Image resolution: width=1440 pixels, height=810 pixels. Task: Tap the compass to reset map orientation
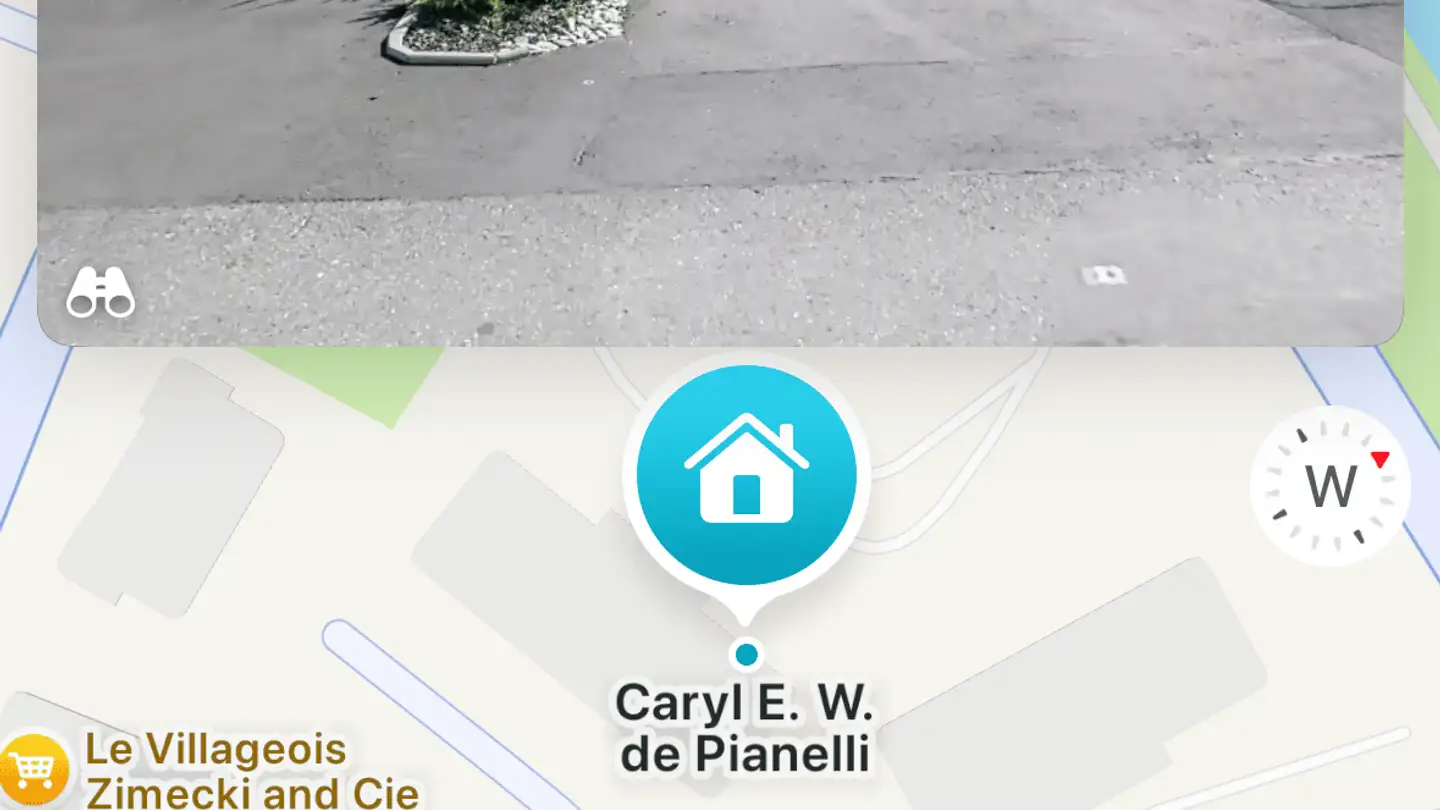[x=1330, y=486]
